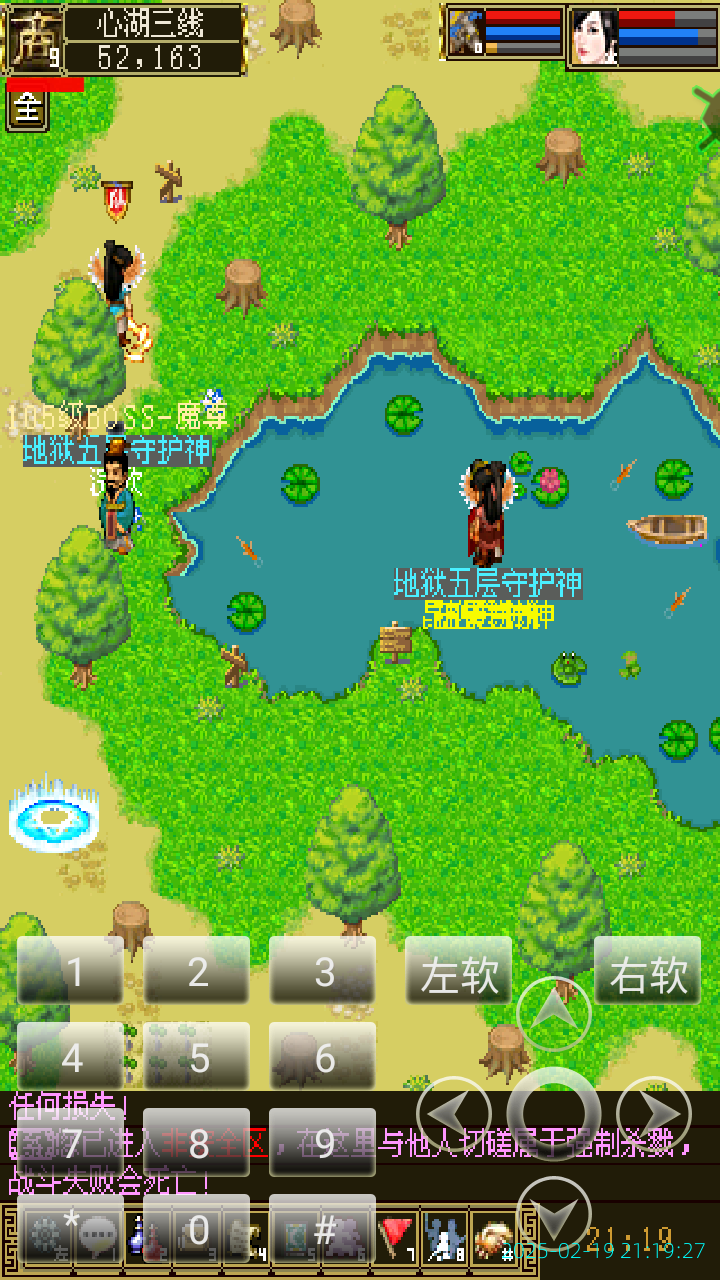The height and width of the screenshot is (1280, 720).
Task: Tap keypad number 4
Action: coord(71,1056)
